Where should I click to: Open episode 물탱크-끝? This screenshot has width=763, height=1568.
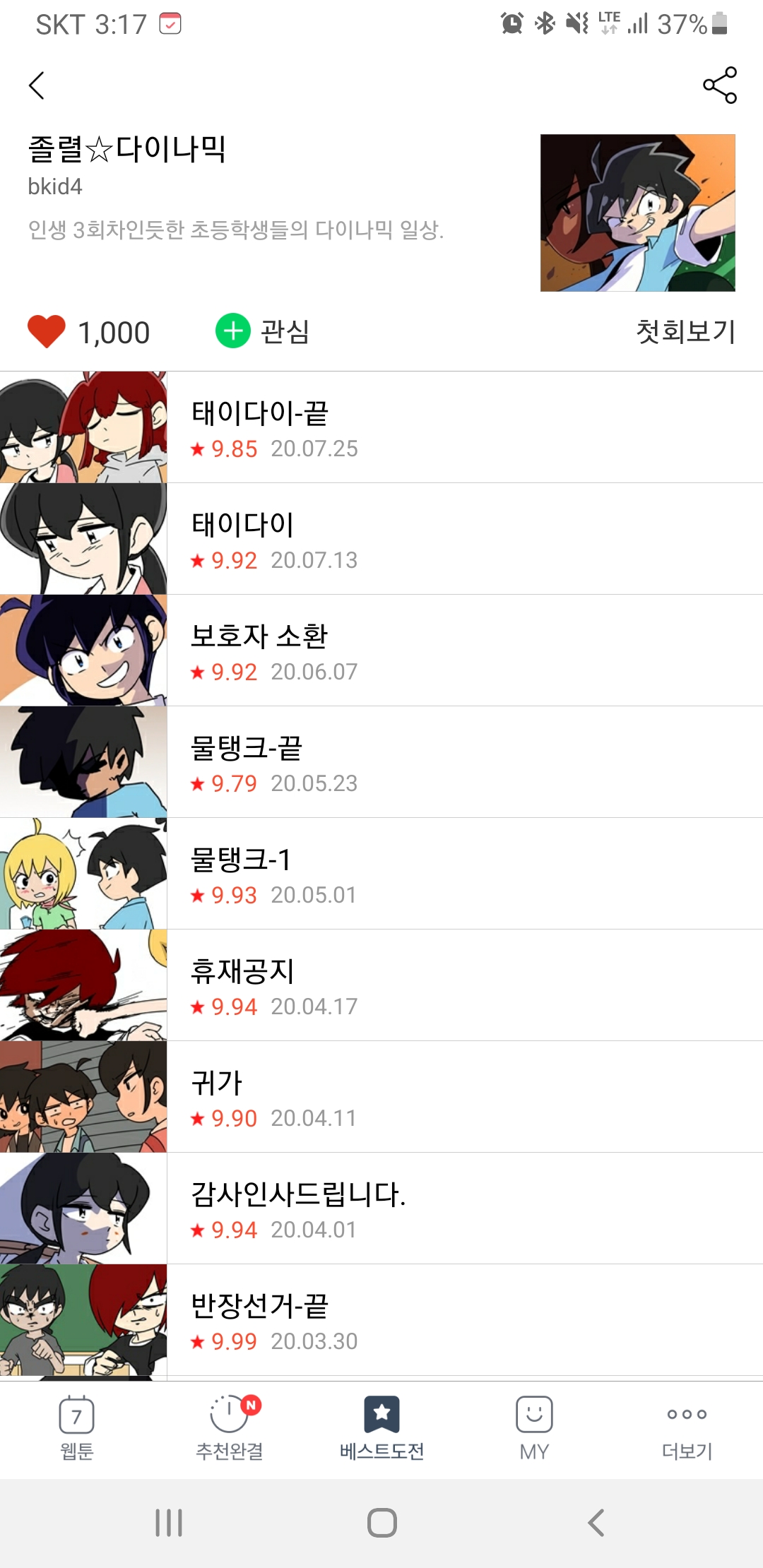pyautogui.click(x=381, y=762)
